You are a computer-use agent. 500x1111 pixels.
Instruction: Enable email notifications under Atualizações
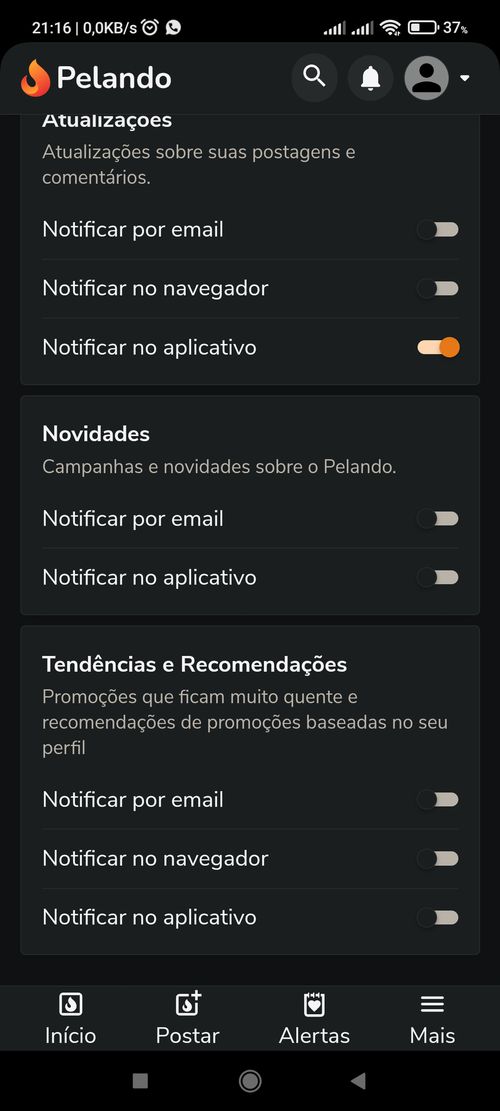438,230
